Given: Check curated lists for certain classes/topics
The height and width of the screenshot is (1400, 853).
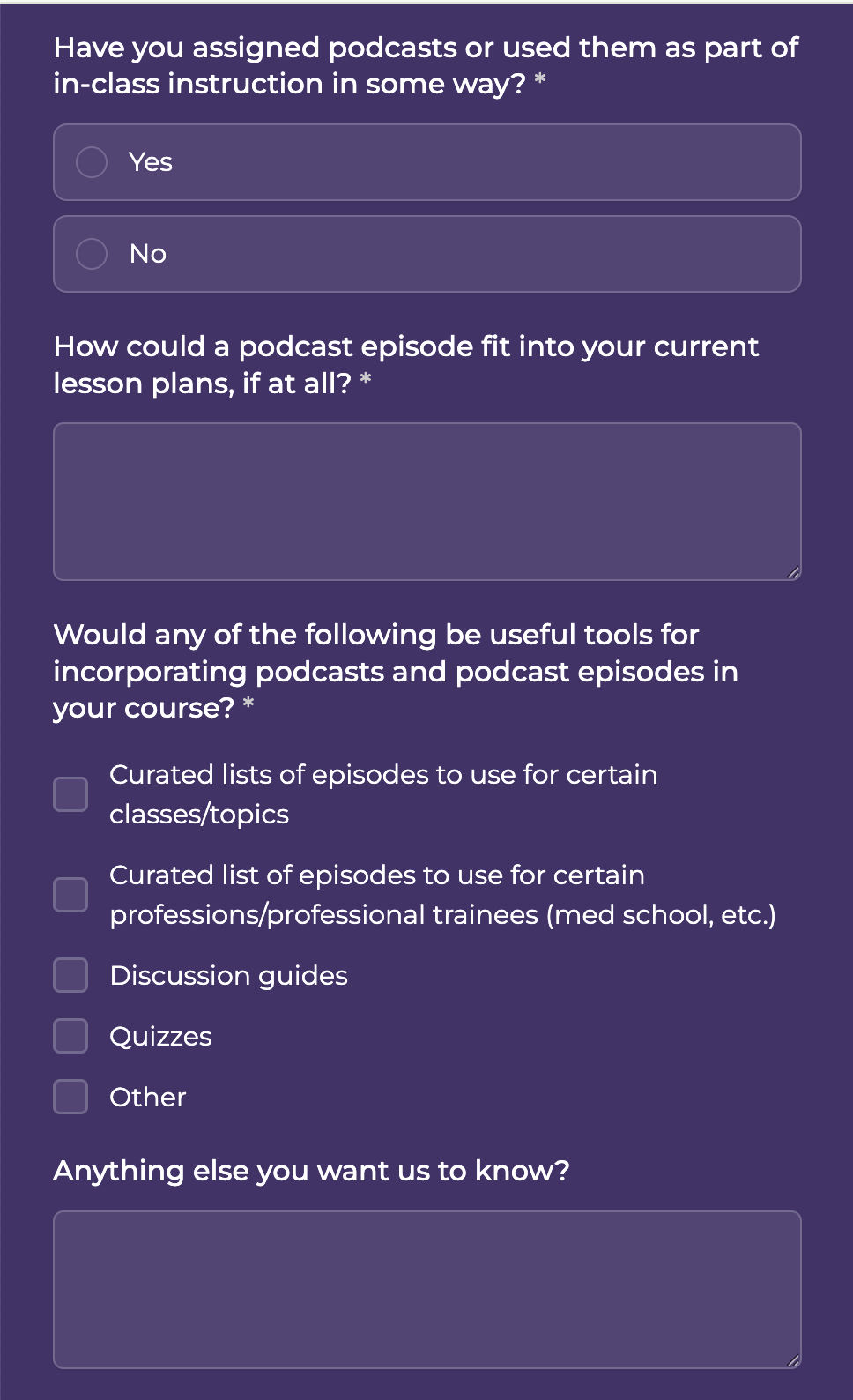Looking at the screenshot, I should tap(70, 794).
